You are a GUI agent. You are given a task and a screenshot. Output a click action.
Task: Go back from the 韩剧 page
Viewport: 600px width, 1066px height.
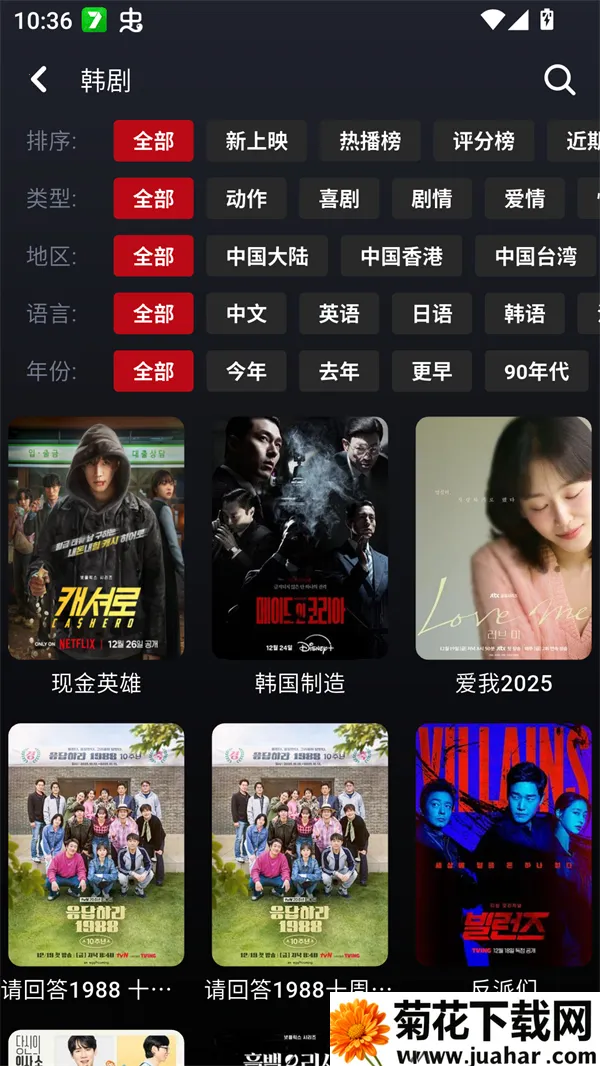[39, 80]
